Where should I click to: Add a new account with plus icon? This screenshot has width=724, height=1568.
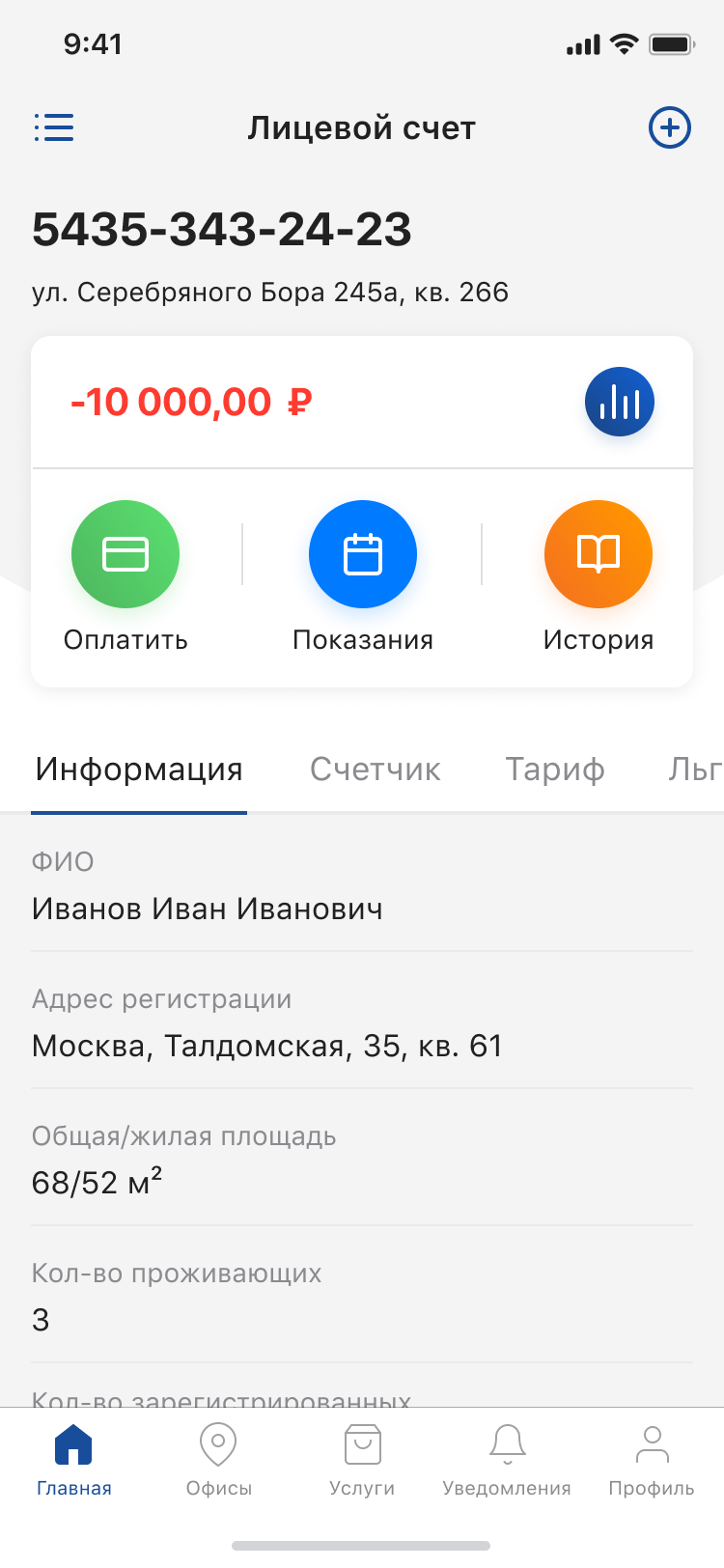pos(669,127)
